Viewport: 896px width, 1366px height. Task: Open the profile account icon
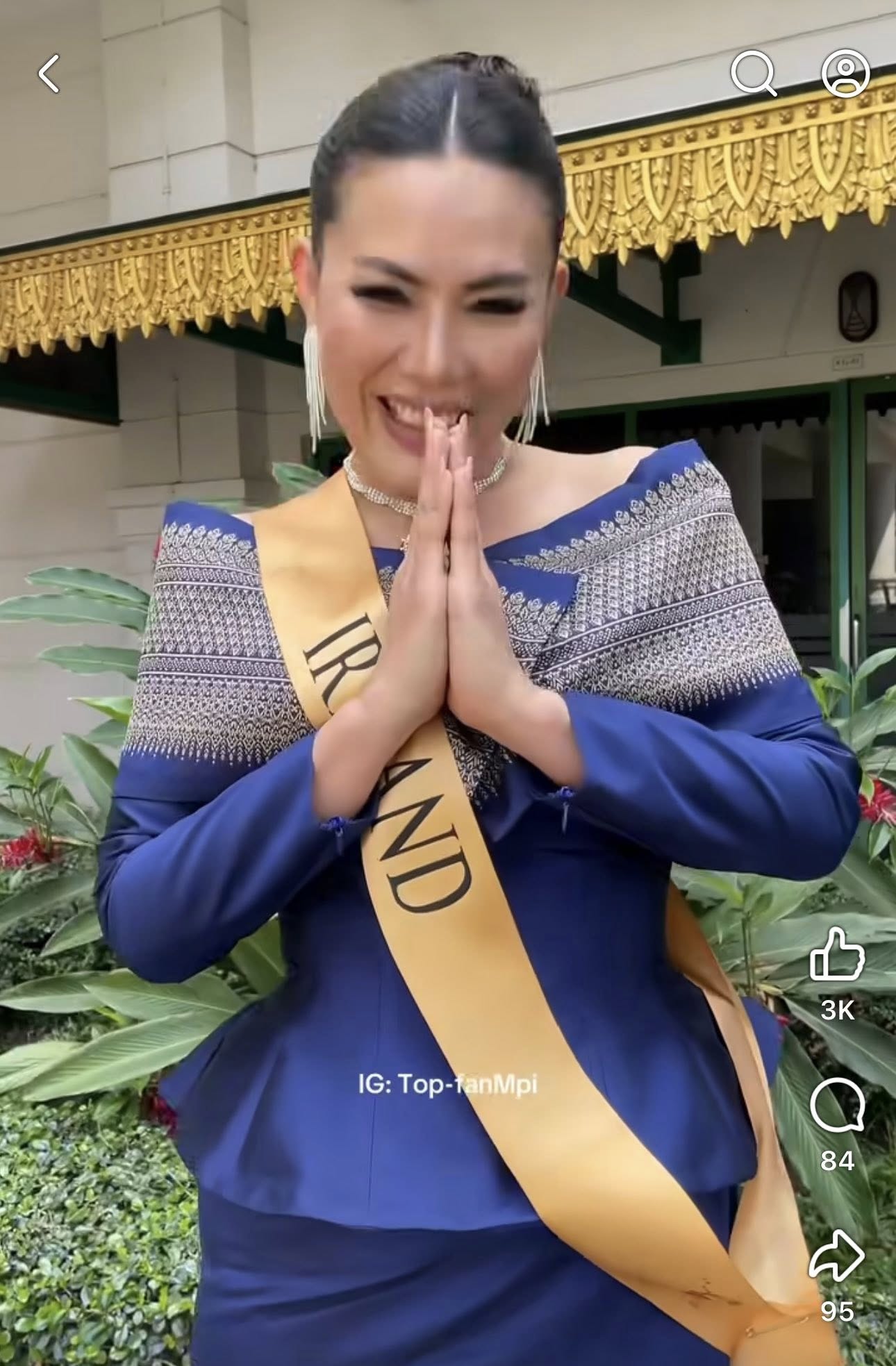(845, 73)
